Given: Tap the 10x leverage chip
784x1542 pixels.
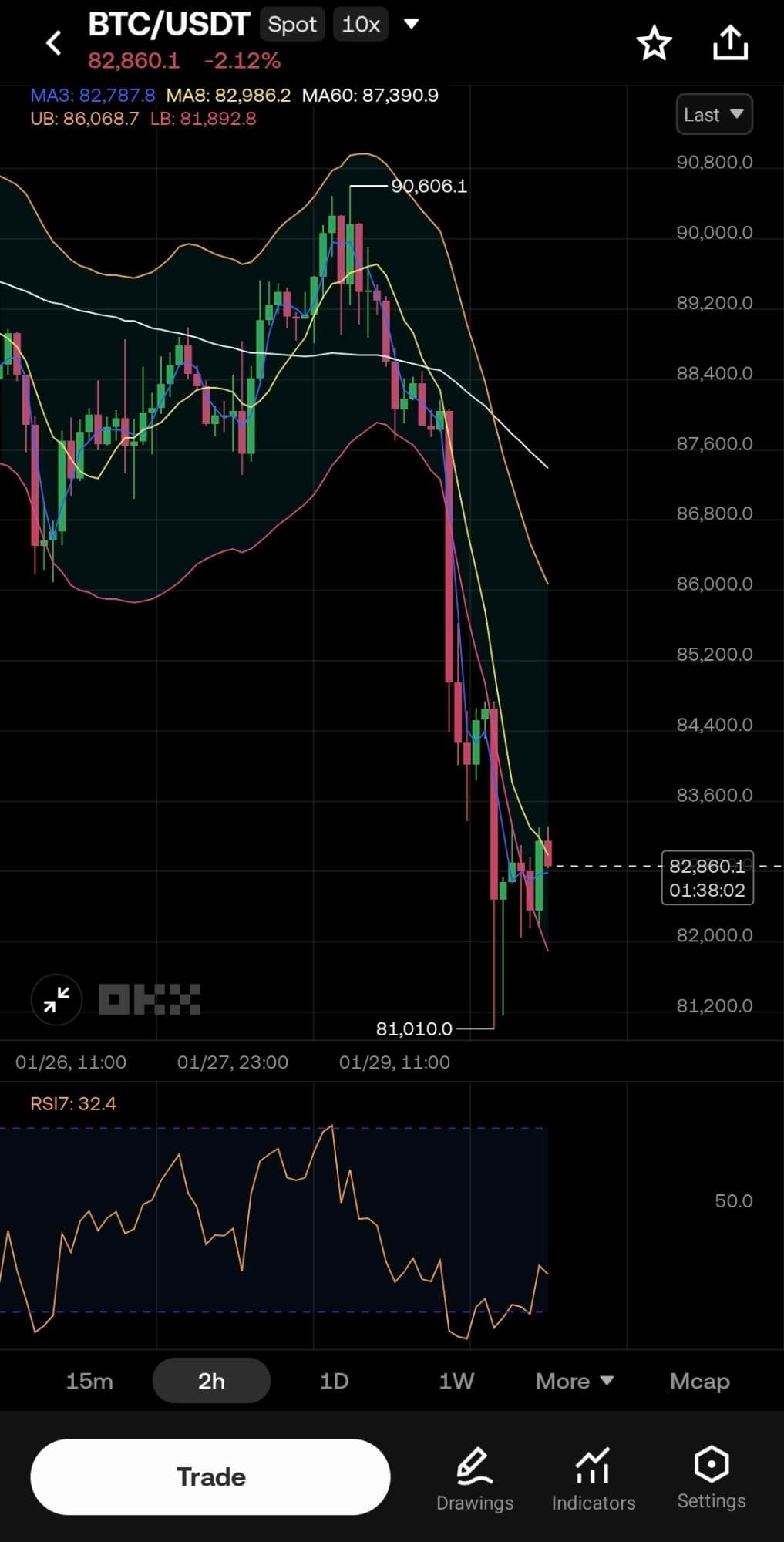Looking at the screenshot, I should point(360,25).
